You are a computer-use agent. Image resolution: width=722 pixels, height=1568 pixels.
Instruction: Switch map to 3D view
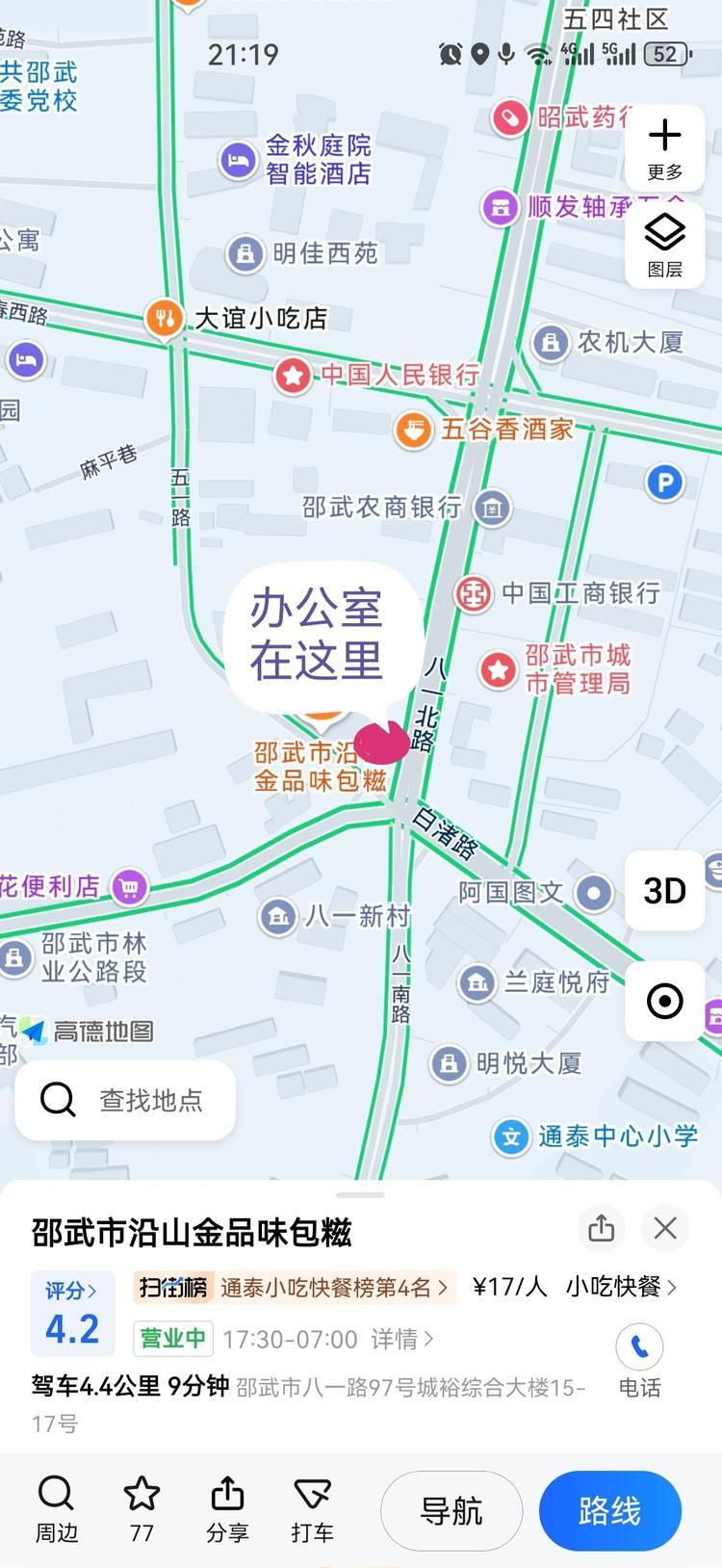point(664,891)
